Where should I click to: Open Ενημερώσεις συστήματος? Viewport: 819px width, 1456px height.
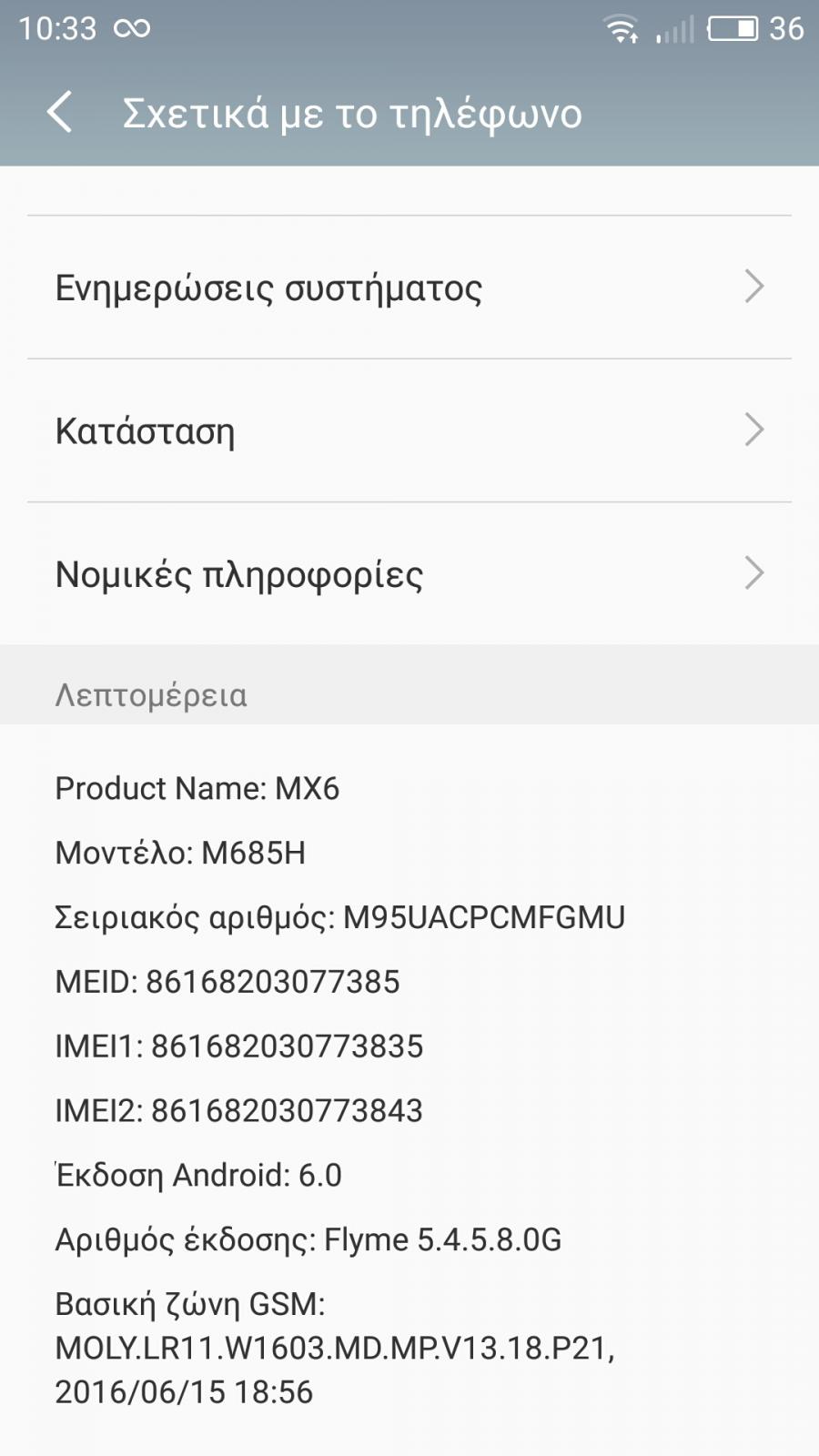[x=409, y=288]
